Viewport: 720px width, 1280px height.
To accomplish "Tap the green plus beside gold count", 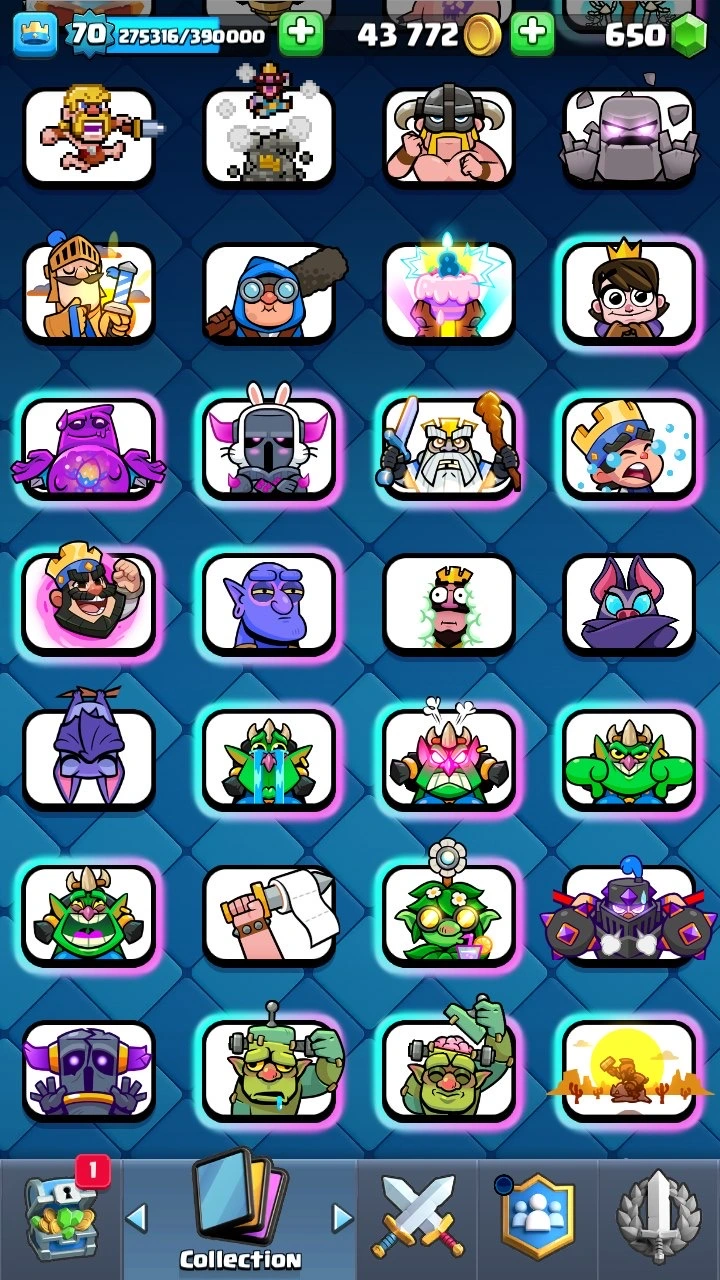I will tap(533, 35).
